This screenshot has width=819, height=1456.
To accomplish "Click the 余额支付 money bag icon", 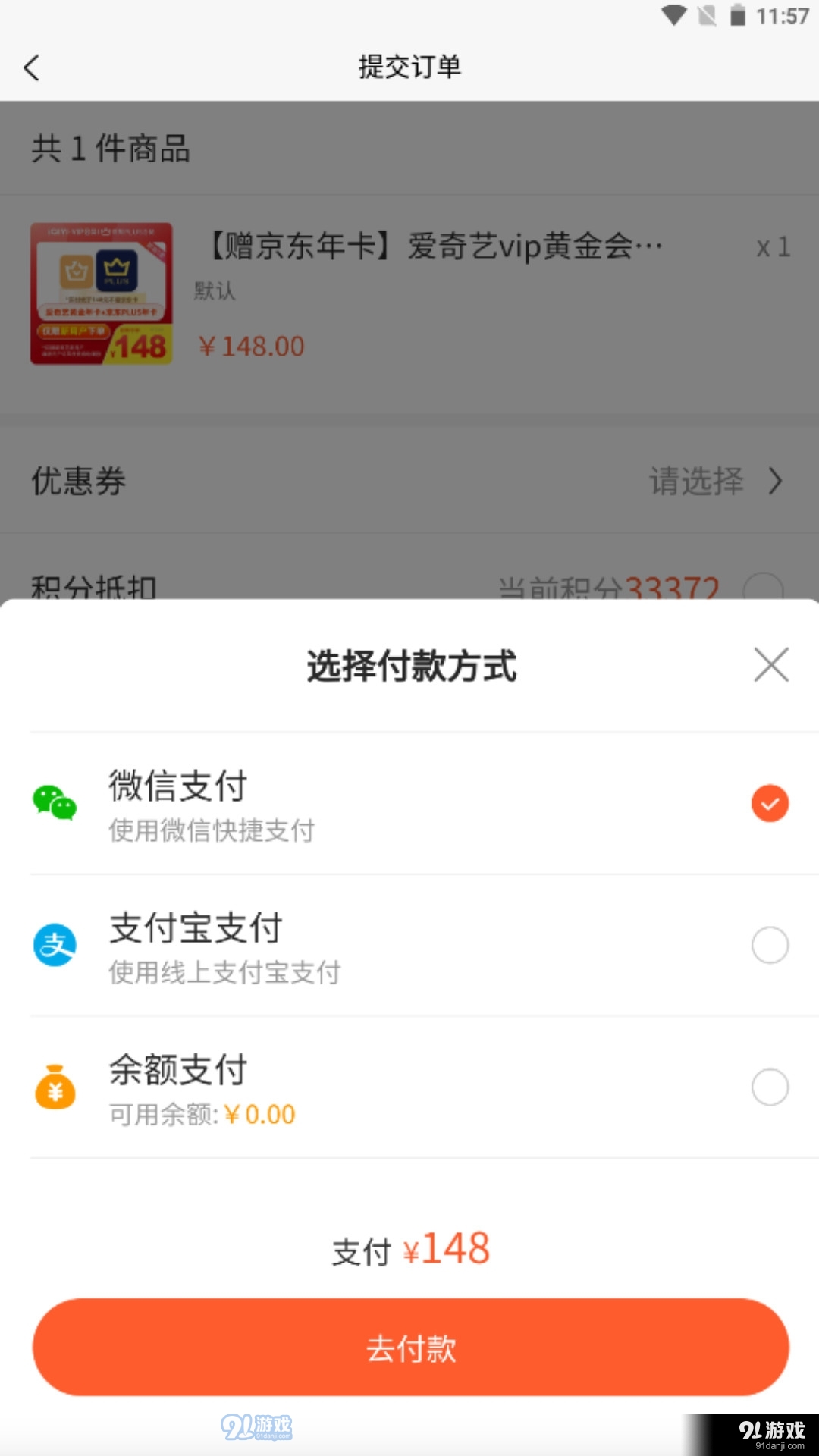I will [55, 1087].
